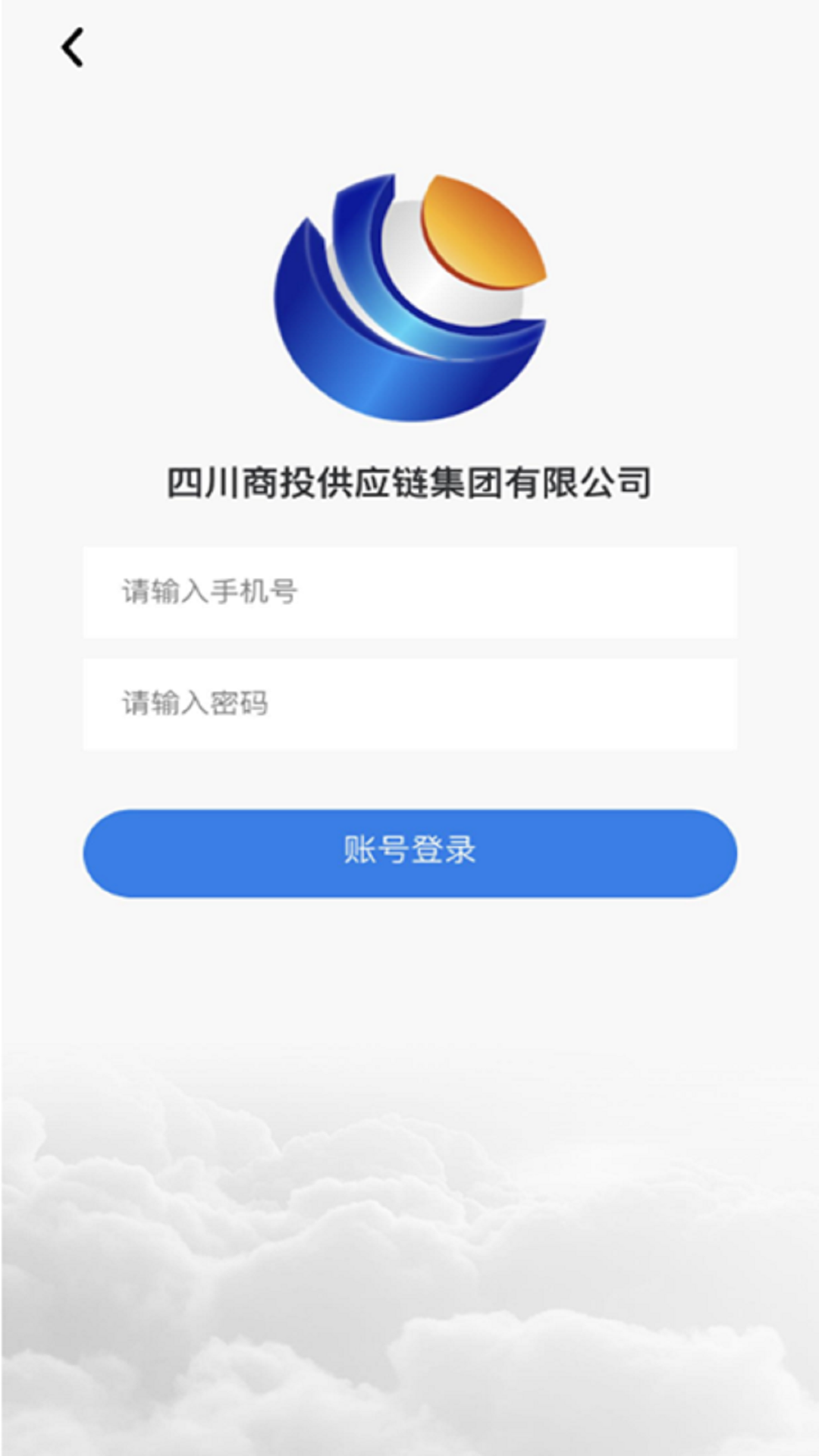Select the app logo above the company name
The height and width of the screenshot is (1456, 819).
(x=409, y=296)
